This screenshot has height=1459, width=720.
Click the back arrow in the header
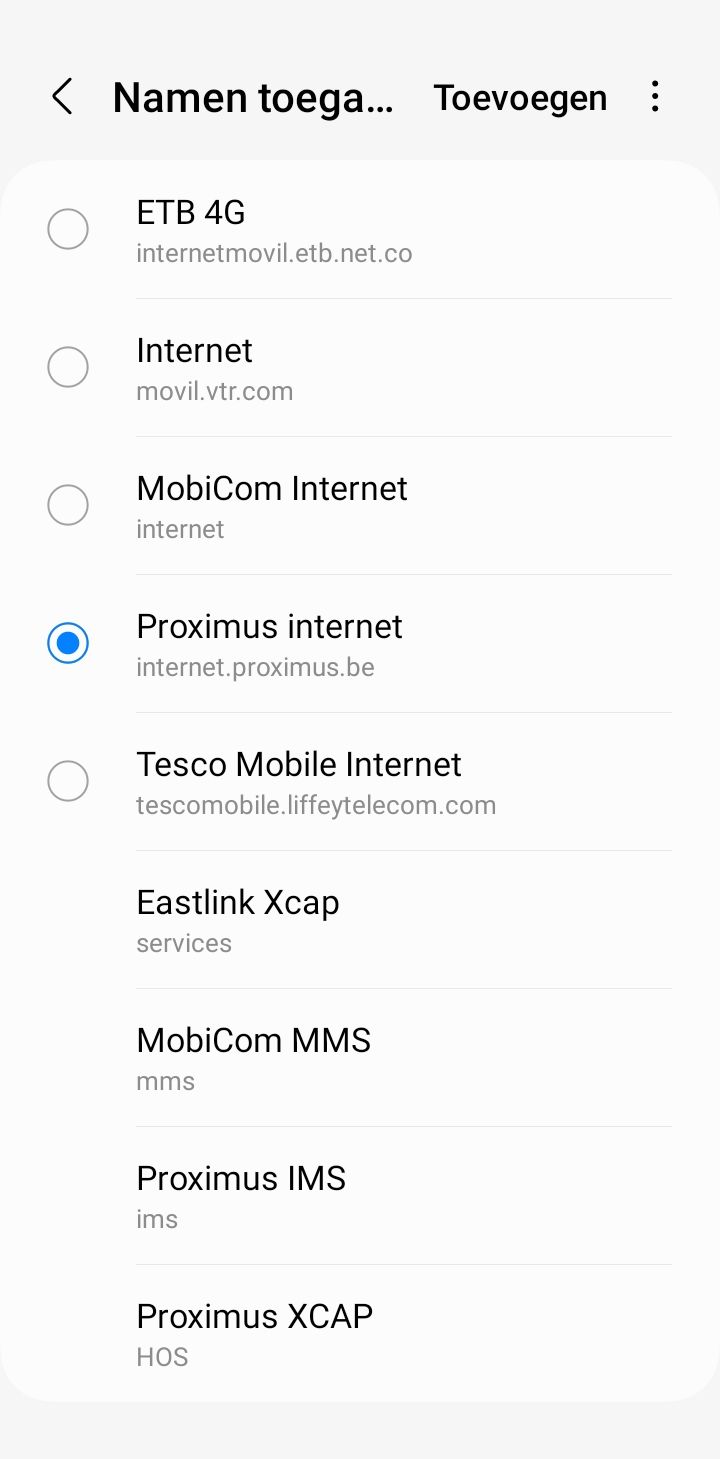(x=62, y=97)
